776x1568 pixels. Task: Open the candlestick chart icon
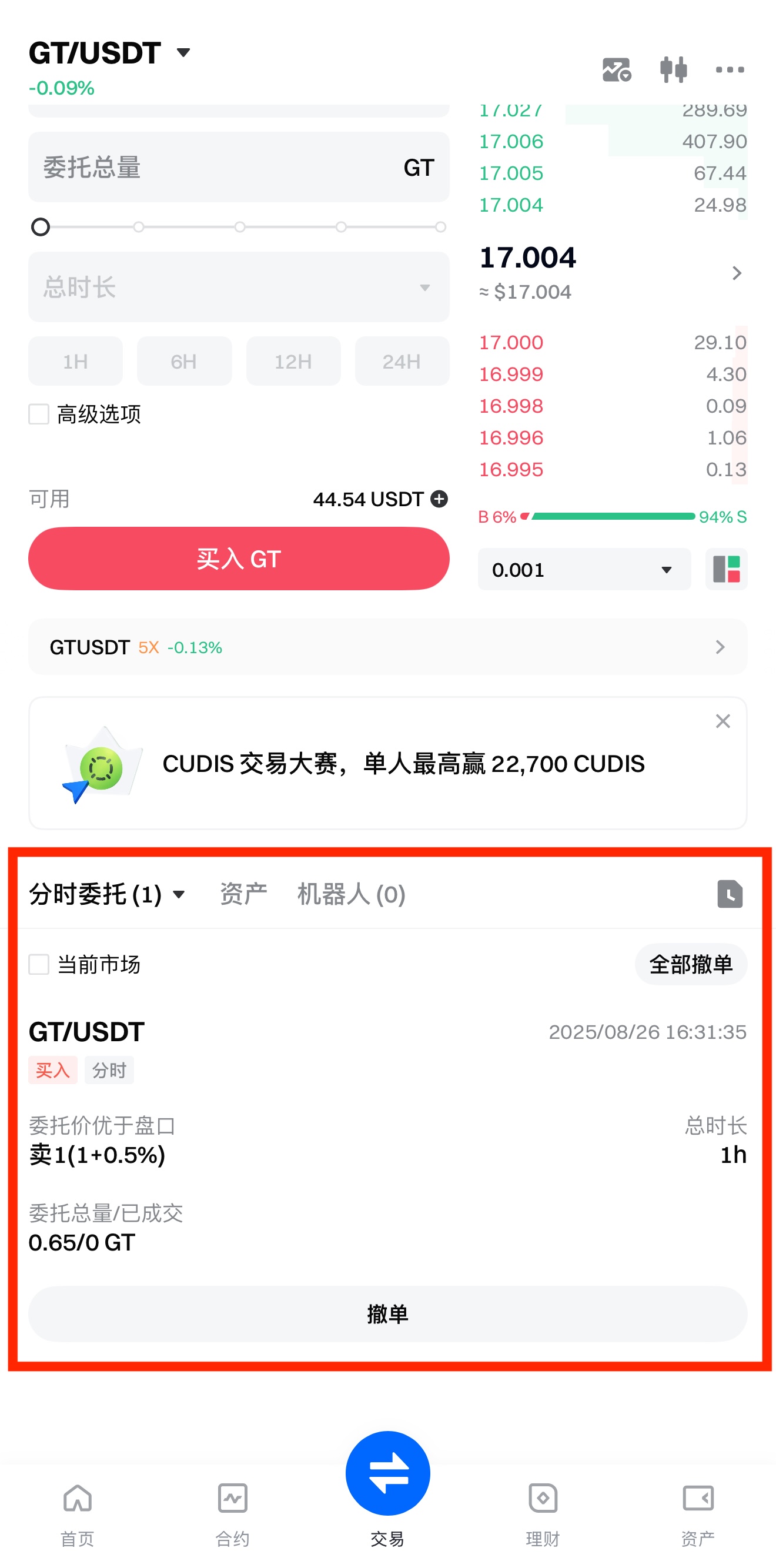click(673, 69)
